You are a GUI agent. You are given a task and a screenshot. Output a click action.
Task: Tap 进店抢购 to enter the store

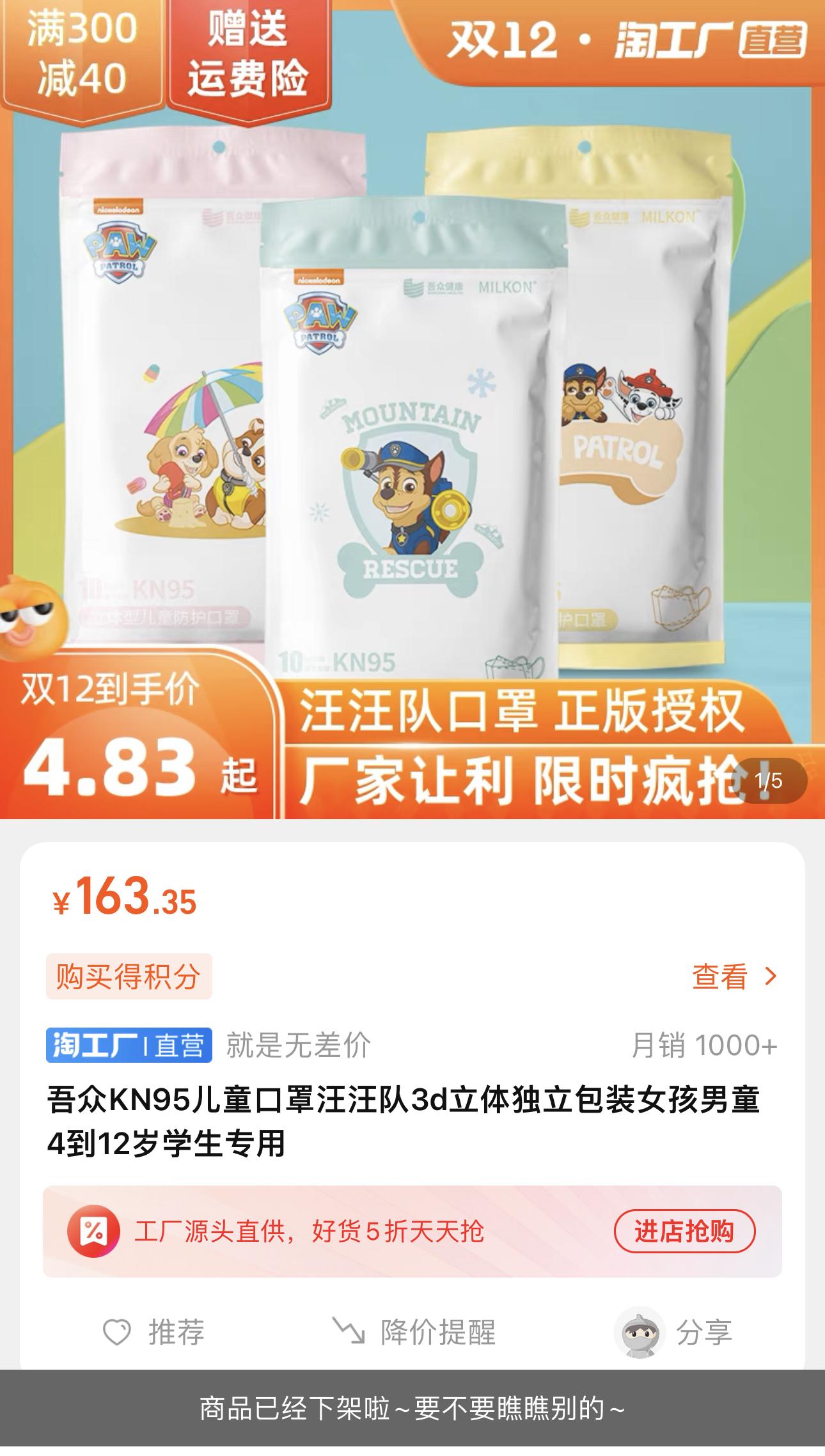(x=684, y=1231)
